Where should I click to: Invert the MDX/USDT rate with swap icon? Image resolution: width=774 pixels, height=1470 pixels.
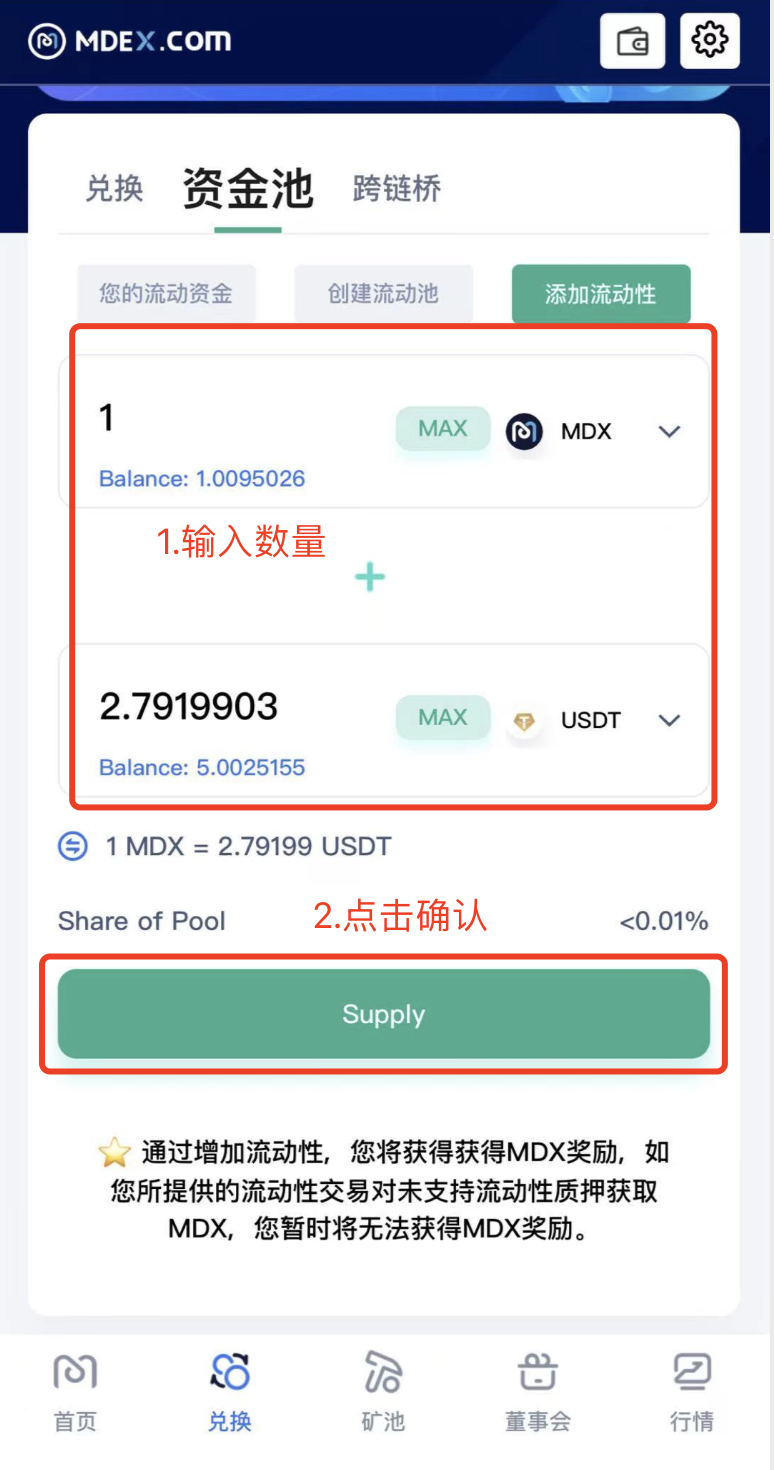tap(73, 847)
